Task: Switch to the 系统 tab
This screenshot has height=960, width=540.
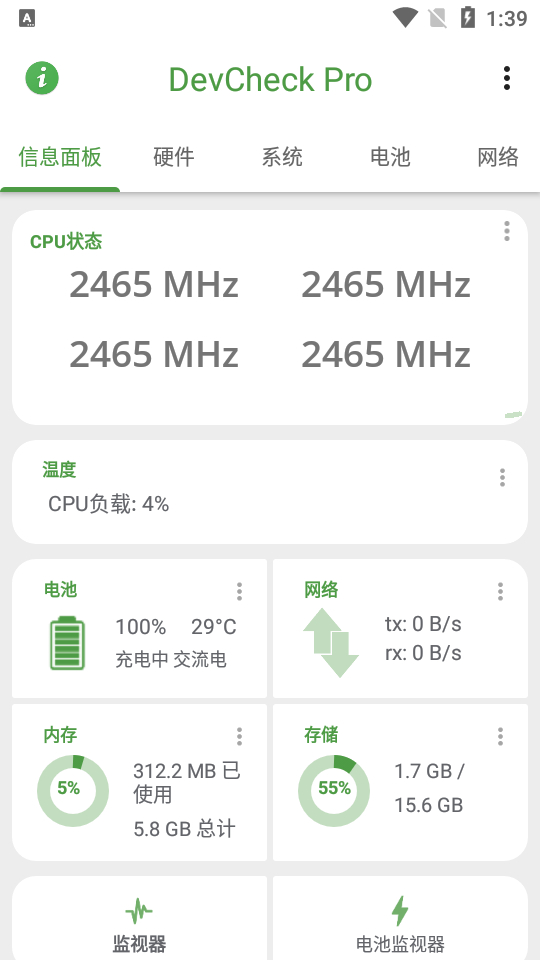Action: [x=282, y=157]
